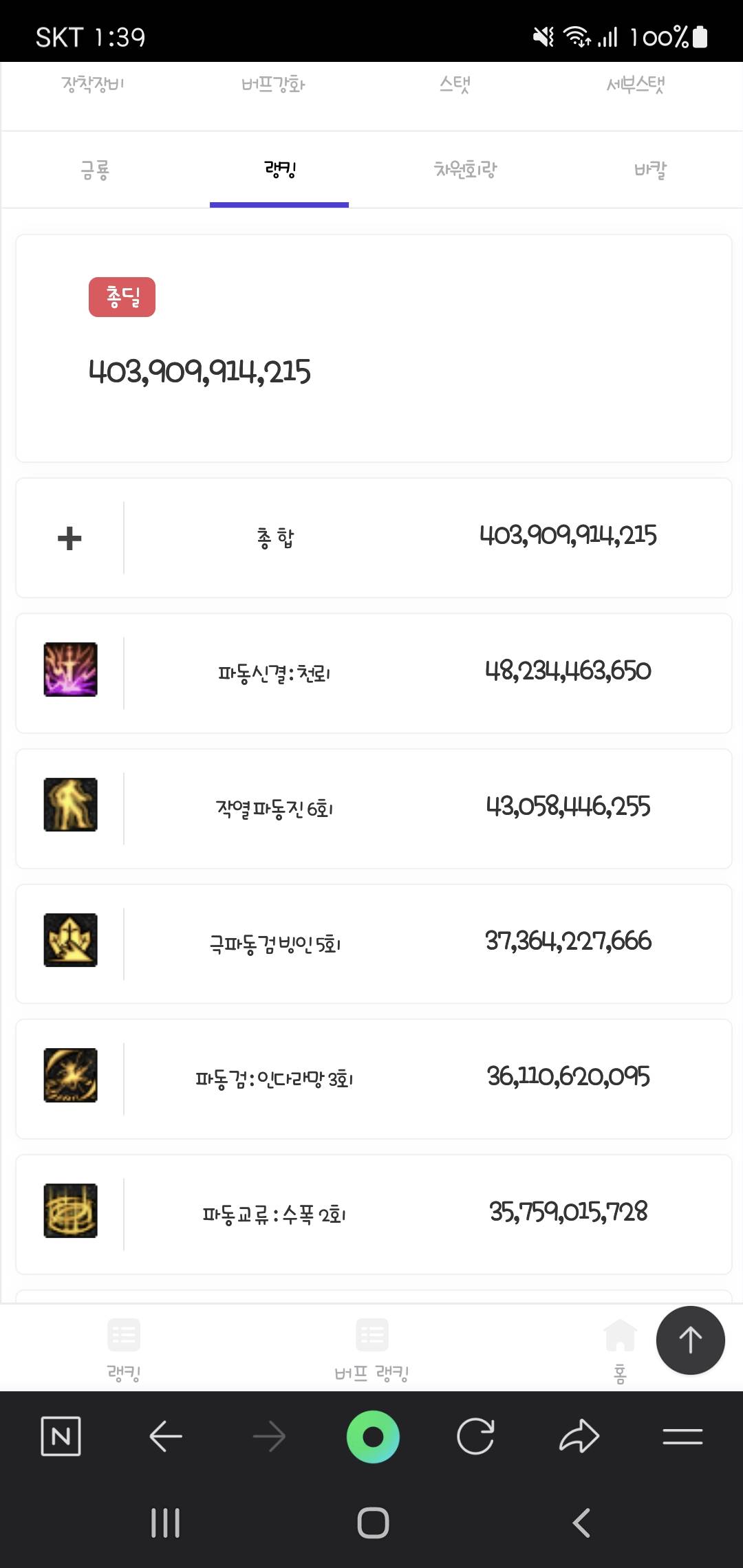Select the 랭킹 sub-tab
The width and height of the screenshot is (743, 1568).
click(x=279, y=169)
